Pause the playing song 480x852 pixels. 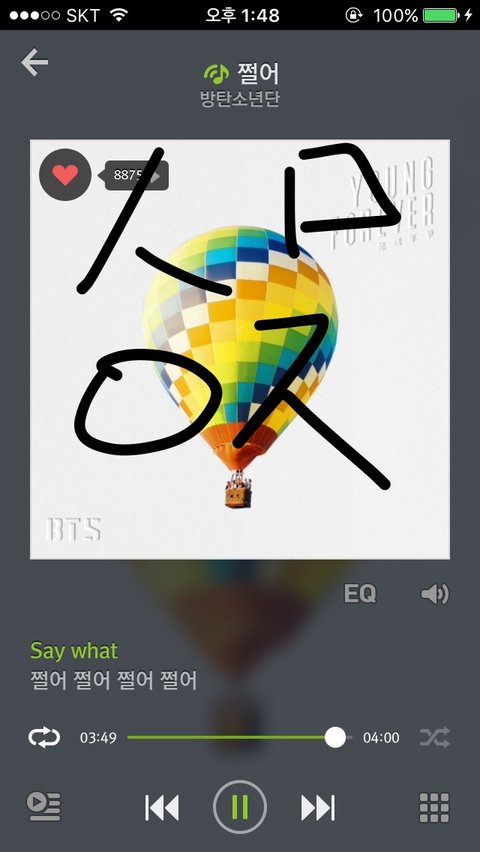(240, 807)
